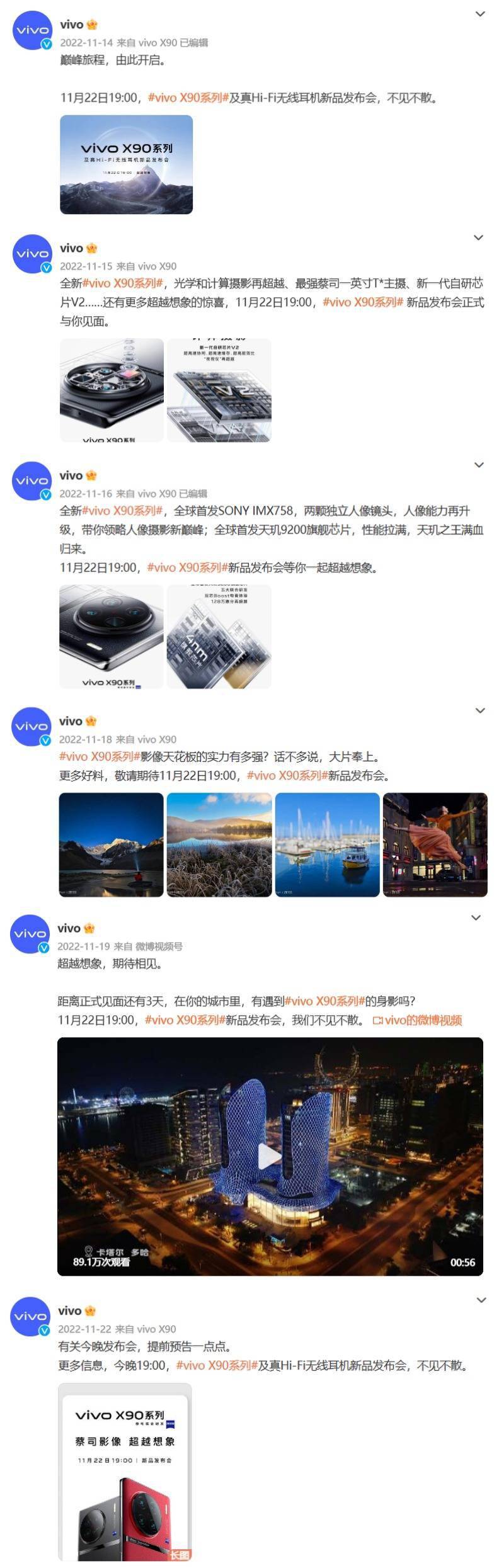Play the 00:56 night city video
This screenshot has width=499, height=1568.
point(270,1156)
